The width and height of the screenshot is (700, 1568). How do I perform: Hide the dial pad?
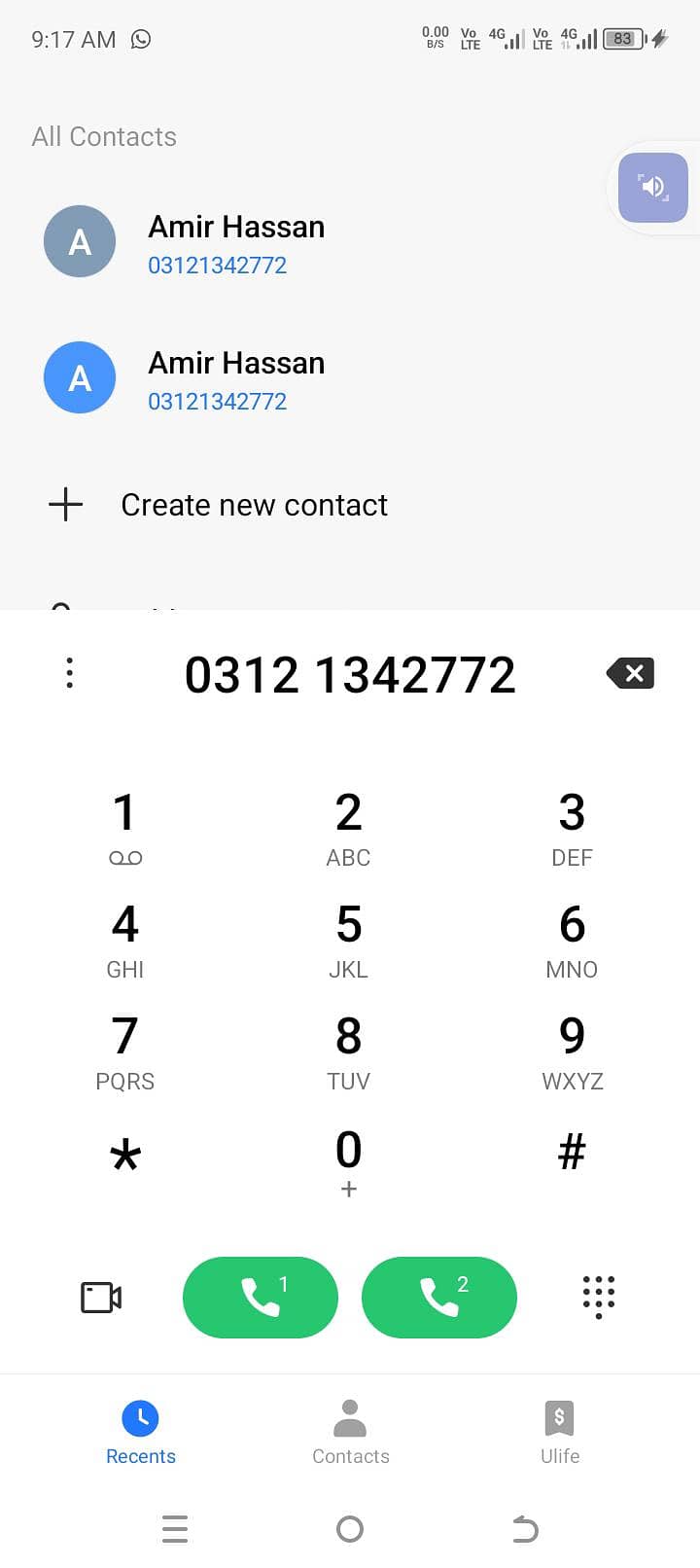pos(599,1297)
